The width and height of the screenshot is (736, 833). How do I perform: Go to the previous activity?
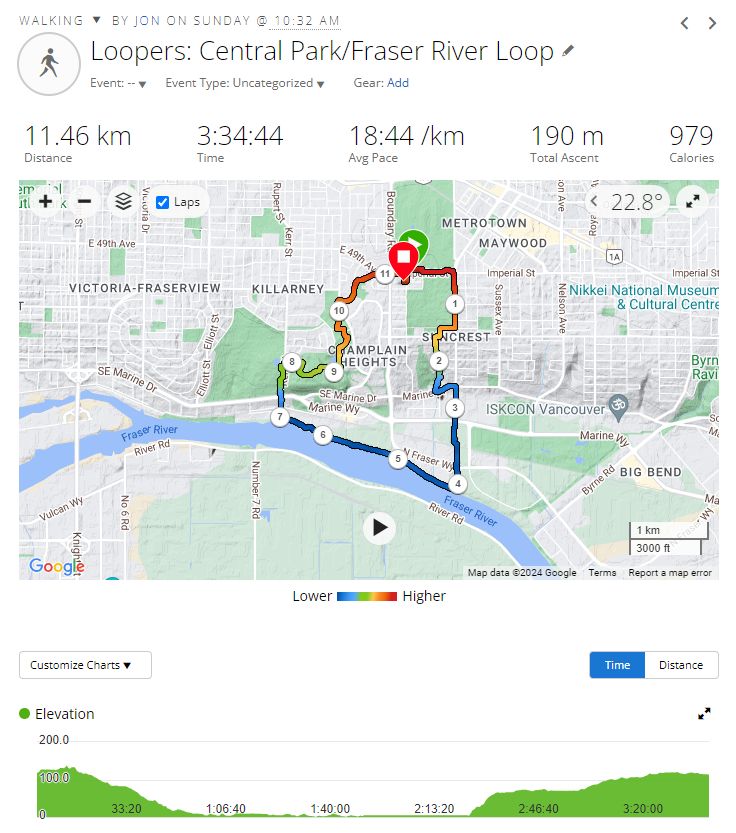684,23
